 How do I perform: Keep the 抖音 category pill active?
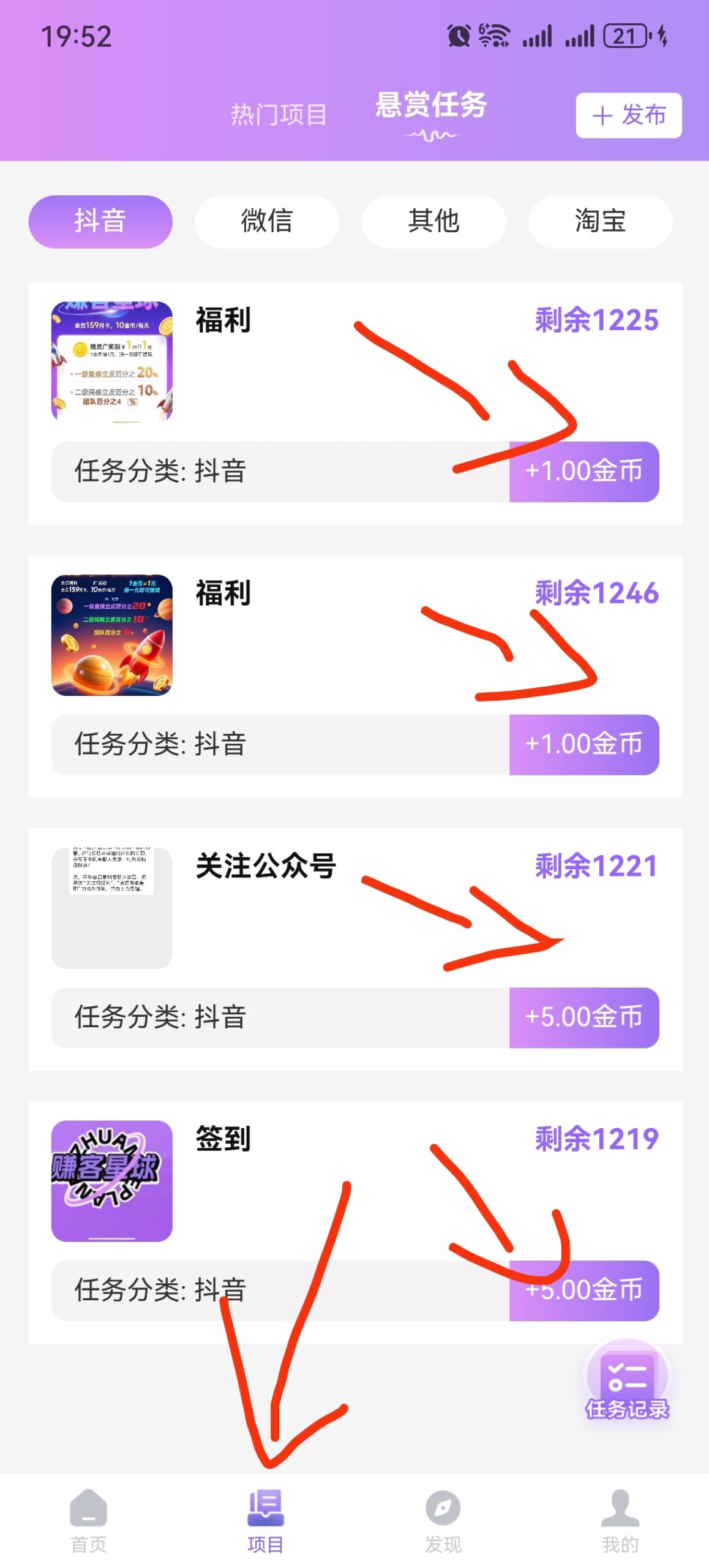coord(101,222)
